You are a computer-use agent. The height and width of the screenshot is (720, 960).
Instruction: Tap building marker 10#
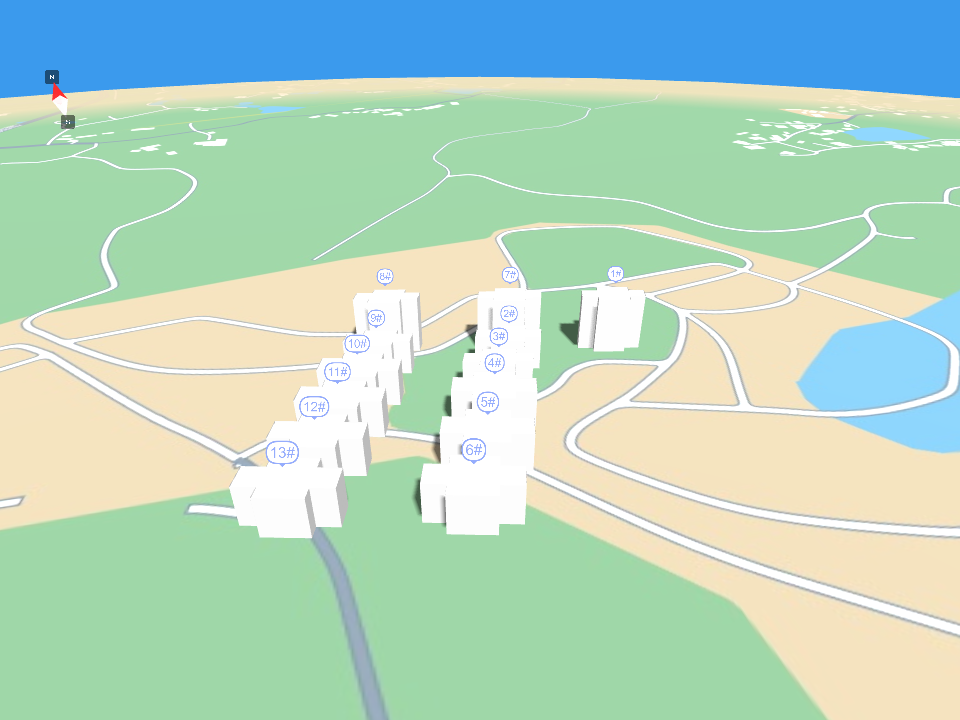(x=357, y=344)
